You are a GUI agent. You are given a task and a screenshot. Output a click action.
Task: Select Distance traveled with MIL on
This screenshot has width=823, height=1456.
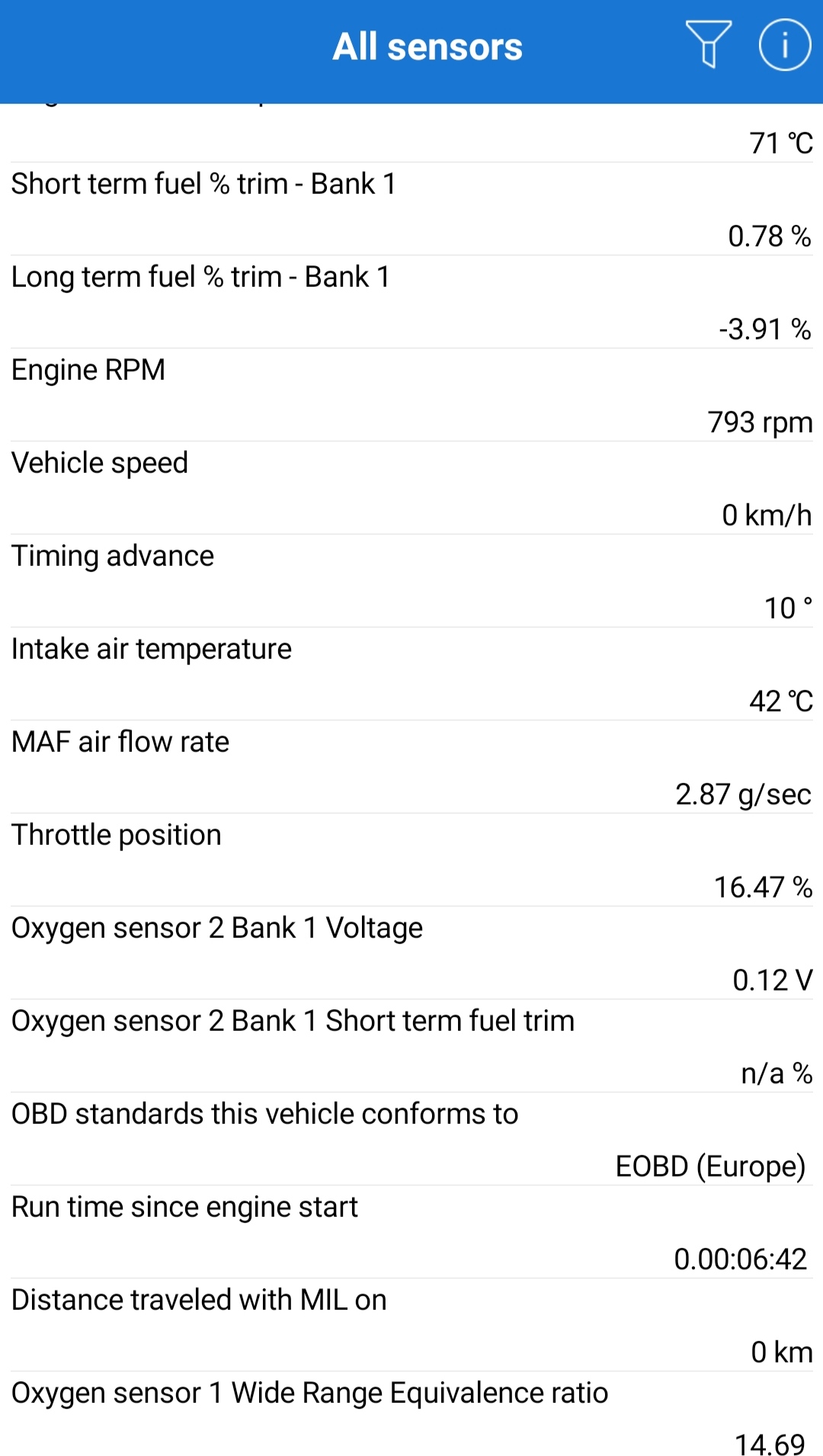[411, 1325]
